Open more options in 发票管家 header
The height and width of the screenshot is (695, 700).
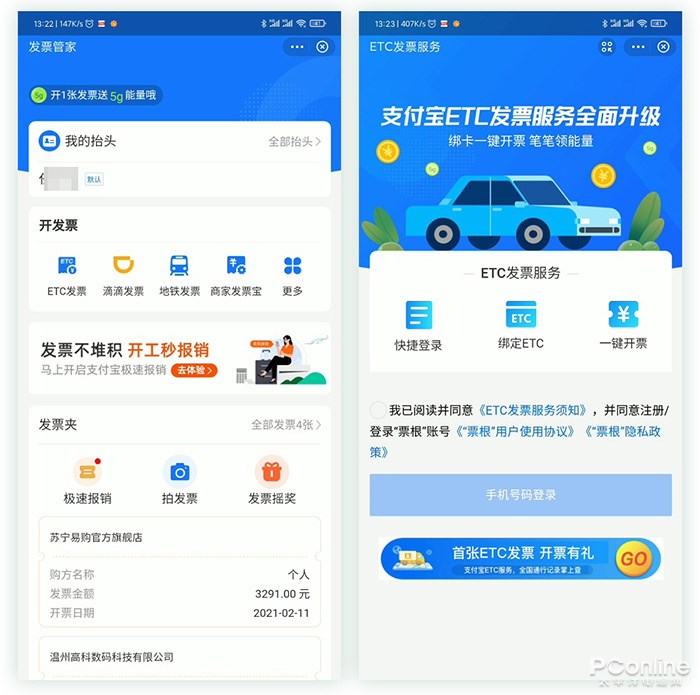296,47
